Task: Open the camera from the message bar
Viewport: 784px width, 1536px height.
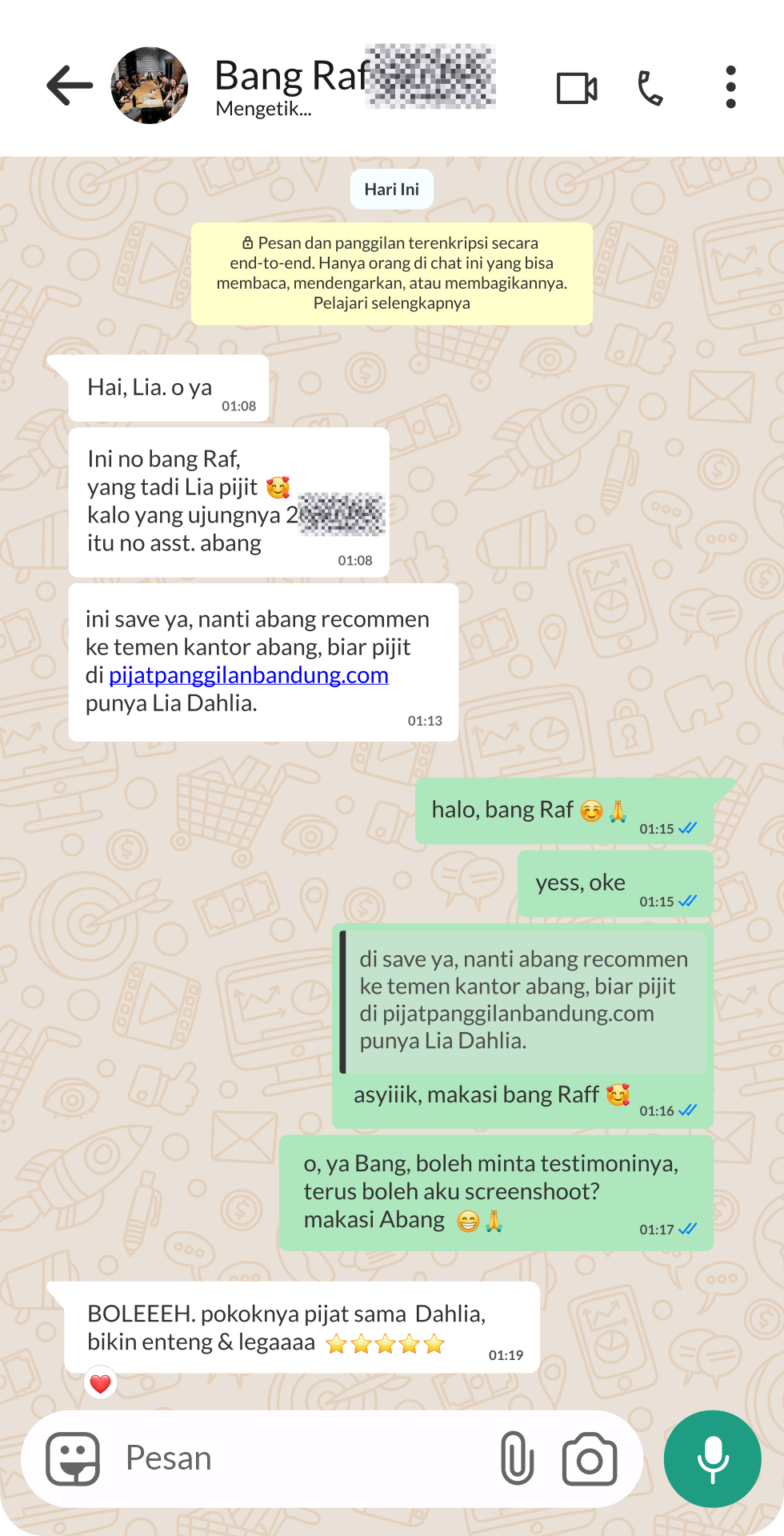Action: pyautogui.click(x=590, y=1458)
